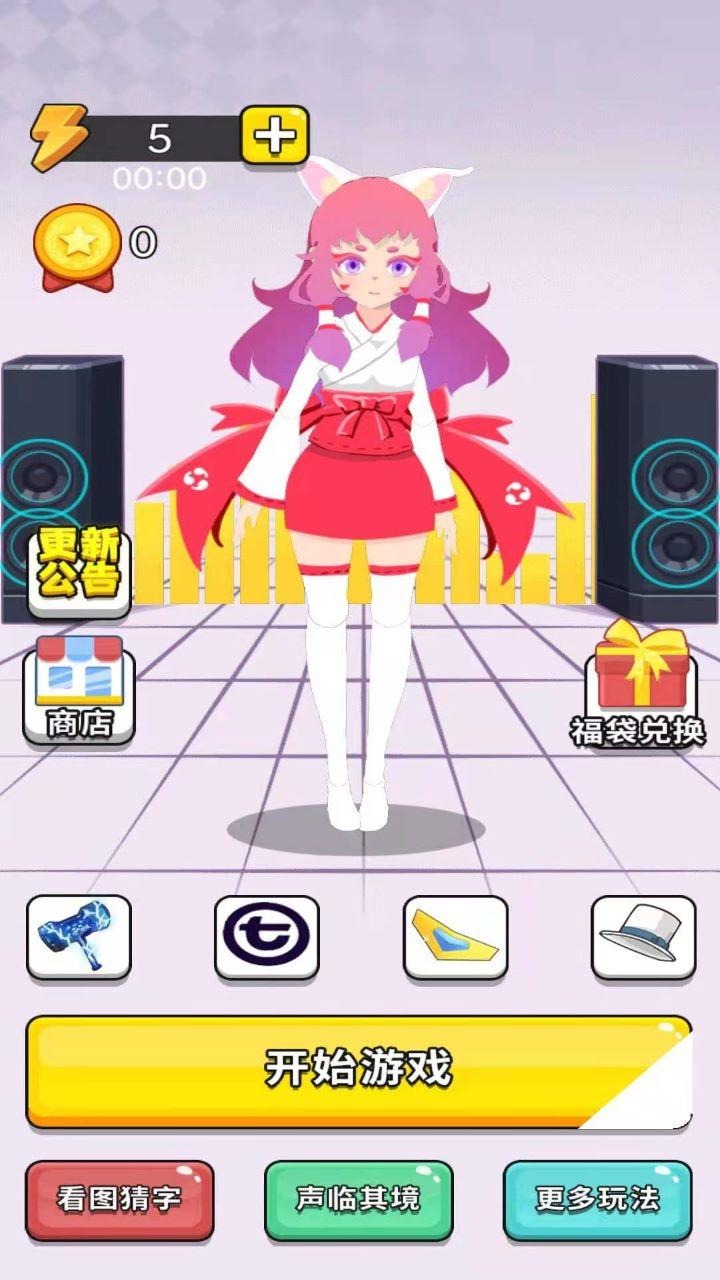
Task: Open the 福袋兑换 gift exchange
Action: pos(638,684)
